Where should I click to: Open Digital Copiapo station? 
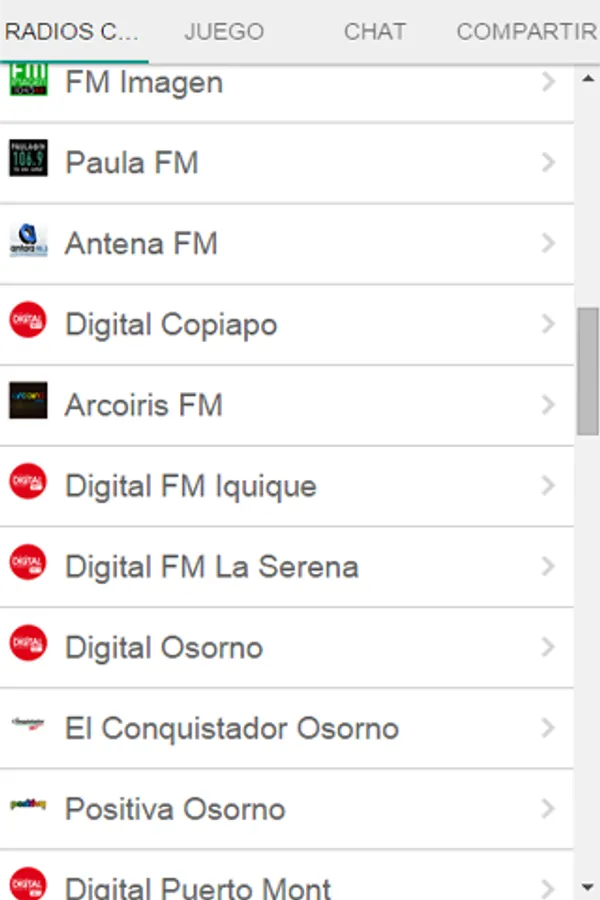(x=286, y=325)
